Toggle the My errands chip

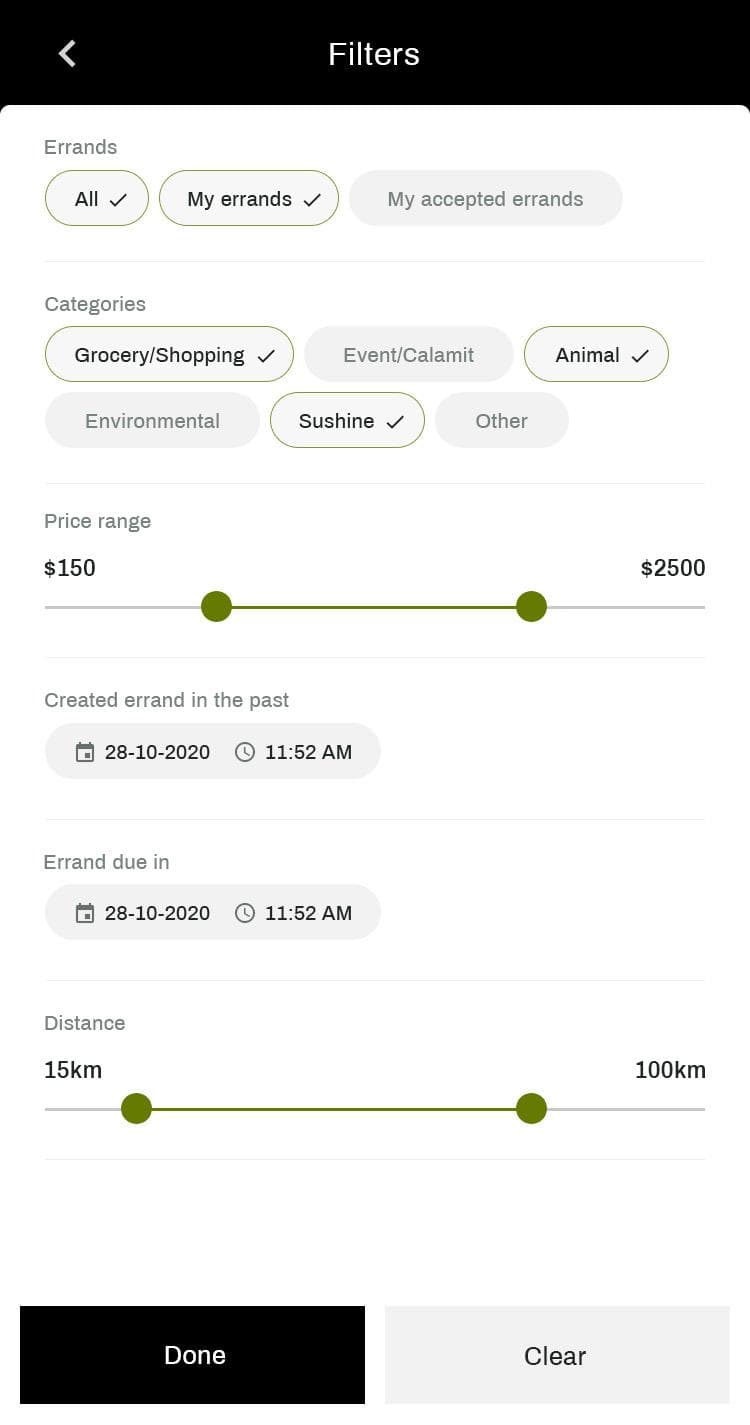pos(249,199)
